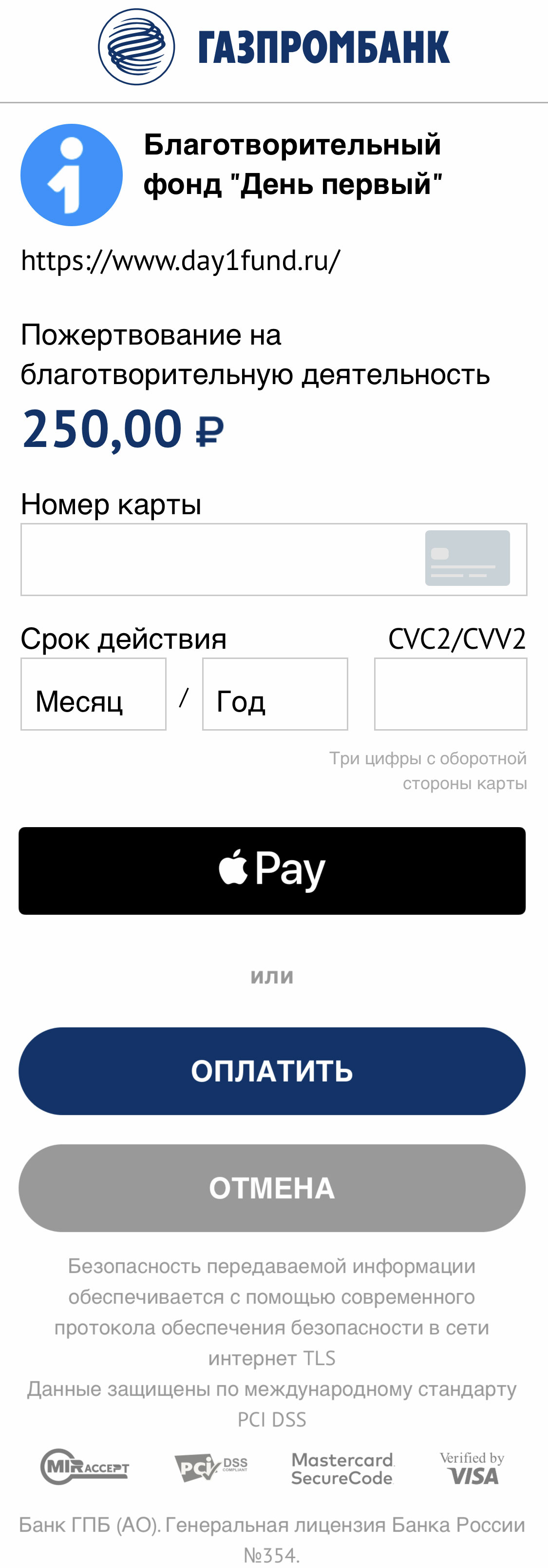Open the Месяц expiry field
Screen dimensions: 548x1568
(x=93, y=694)
